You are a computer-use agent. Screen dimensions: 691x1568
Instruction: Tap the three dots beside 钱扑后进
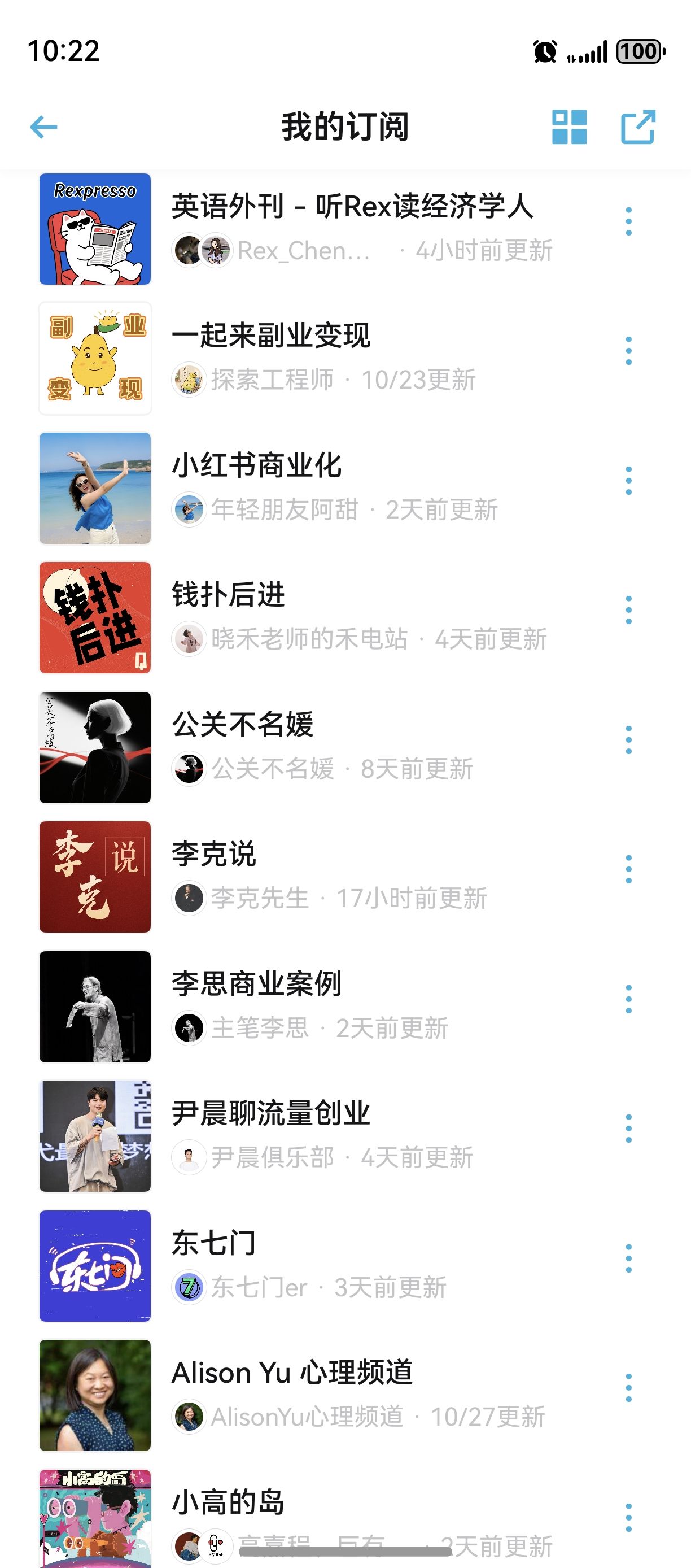(628, 610)
